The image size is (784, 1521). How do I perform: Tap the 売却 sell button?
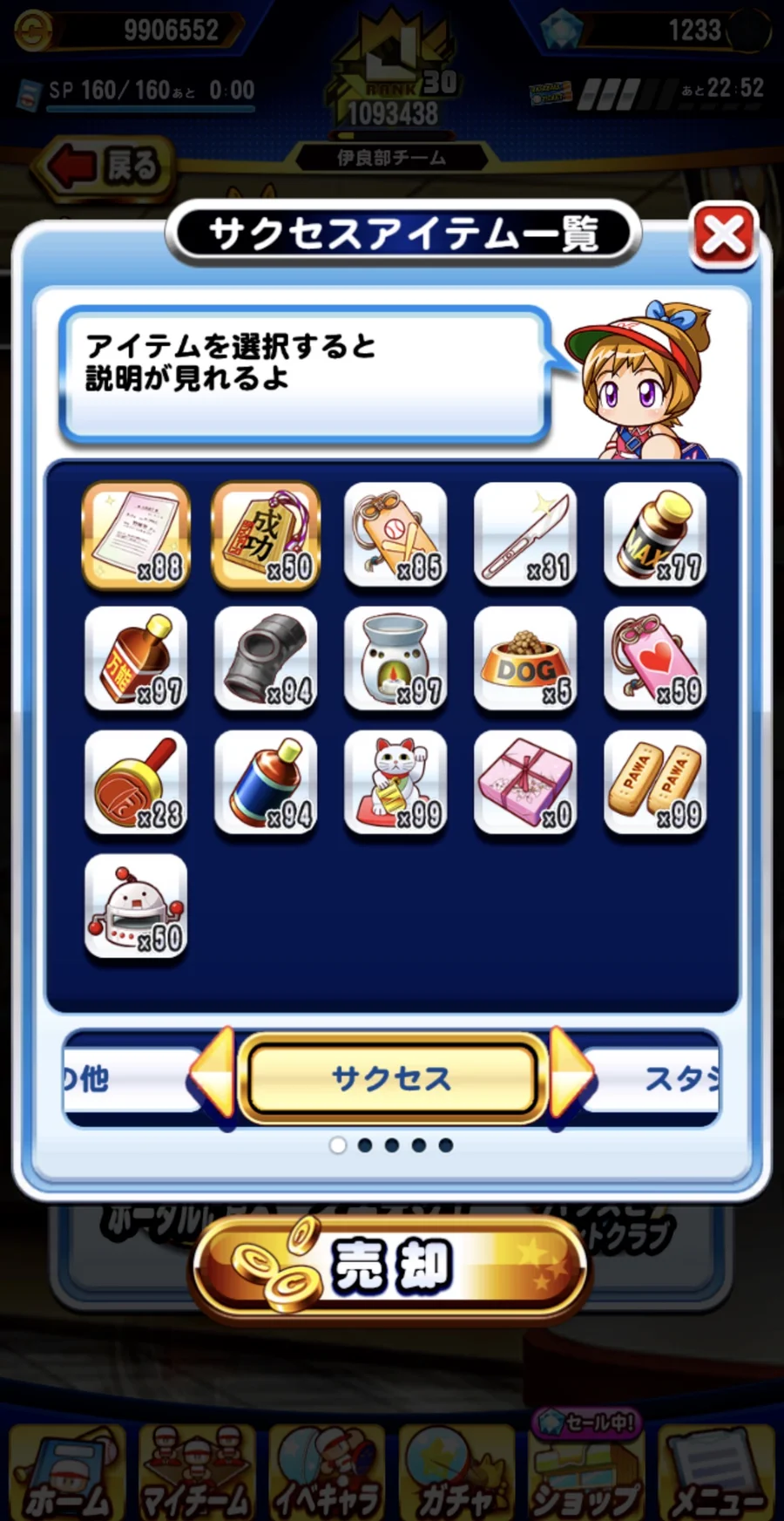click(x=391, y=1266)
